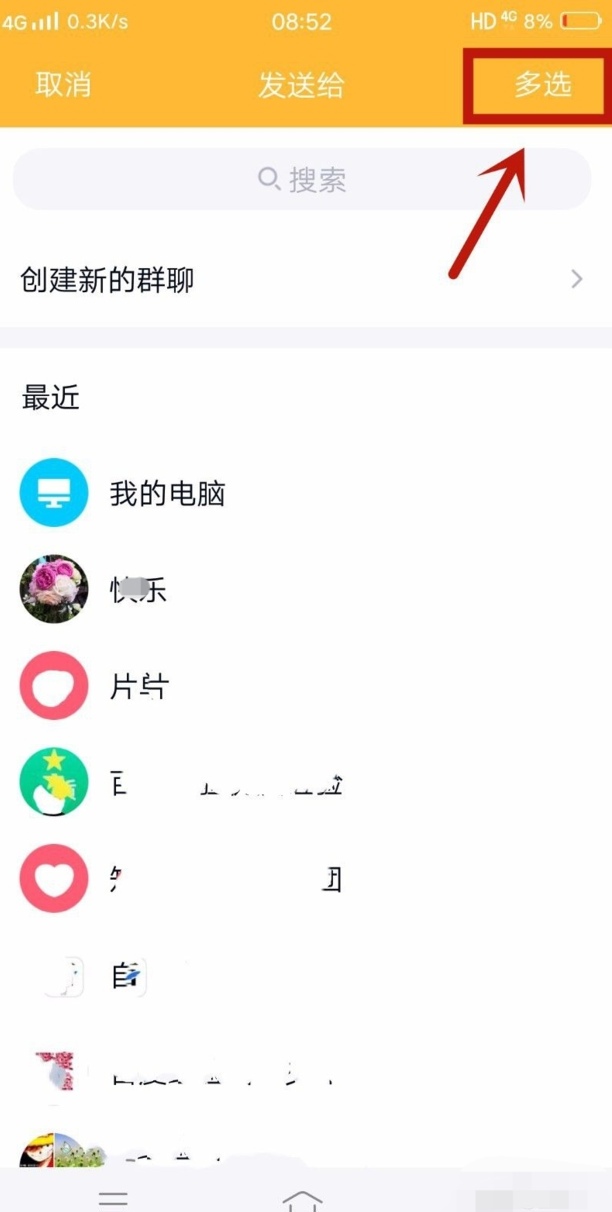
Task: Open the 搜索 search box
Action: pos(302,180)
